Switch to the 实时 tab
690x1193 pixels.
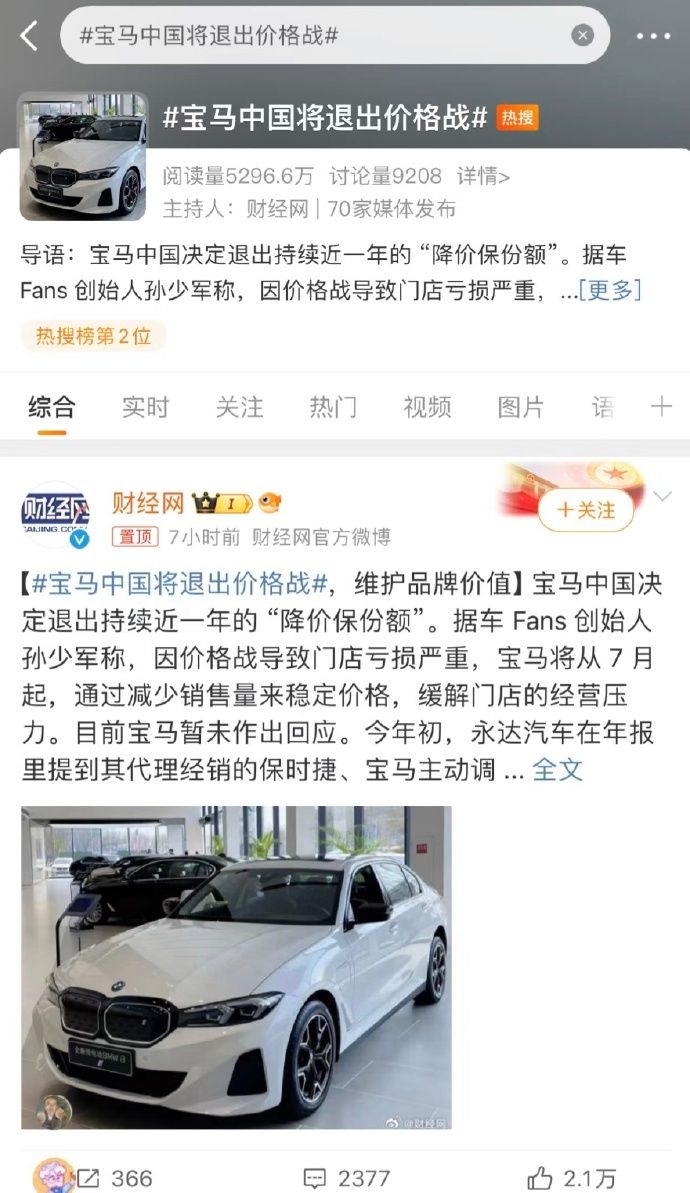[146, 407]
